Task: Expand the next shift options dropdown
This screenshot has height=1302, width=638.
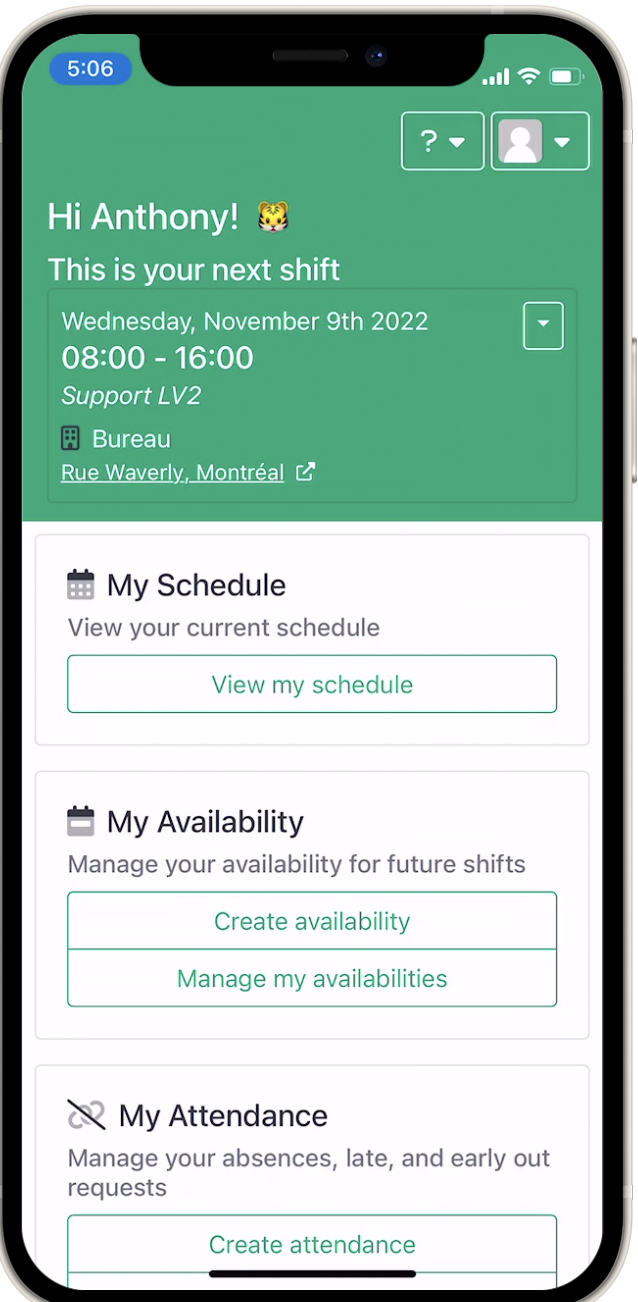Action: pos(543,325)
